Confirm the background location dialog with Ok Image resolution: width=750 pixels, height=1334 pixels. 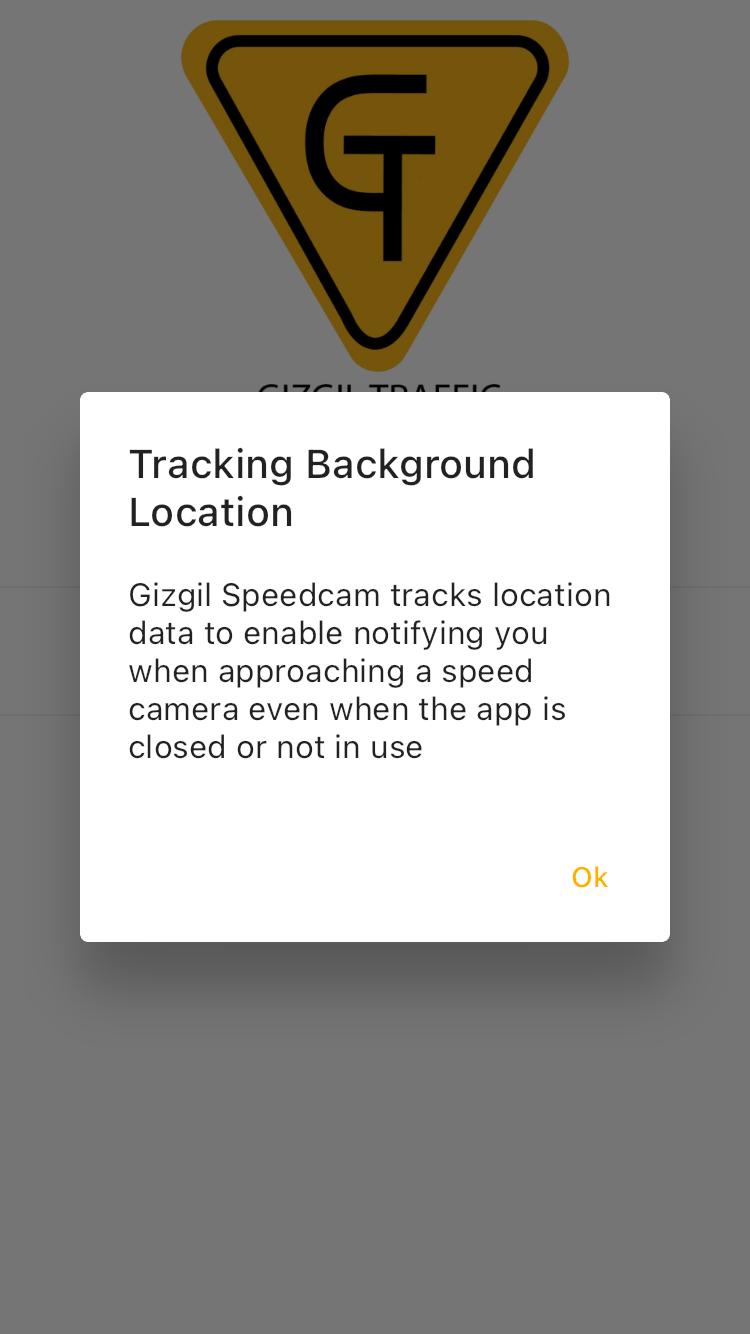click(589, 877)
